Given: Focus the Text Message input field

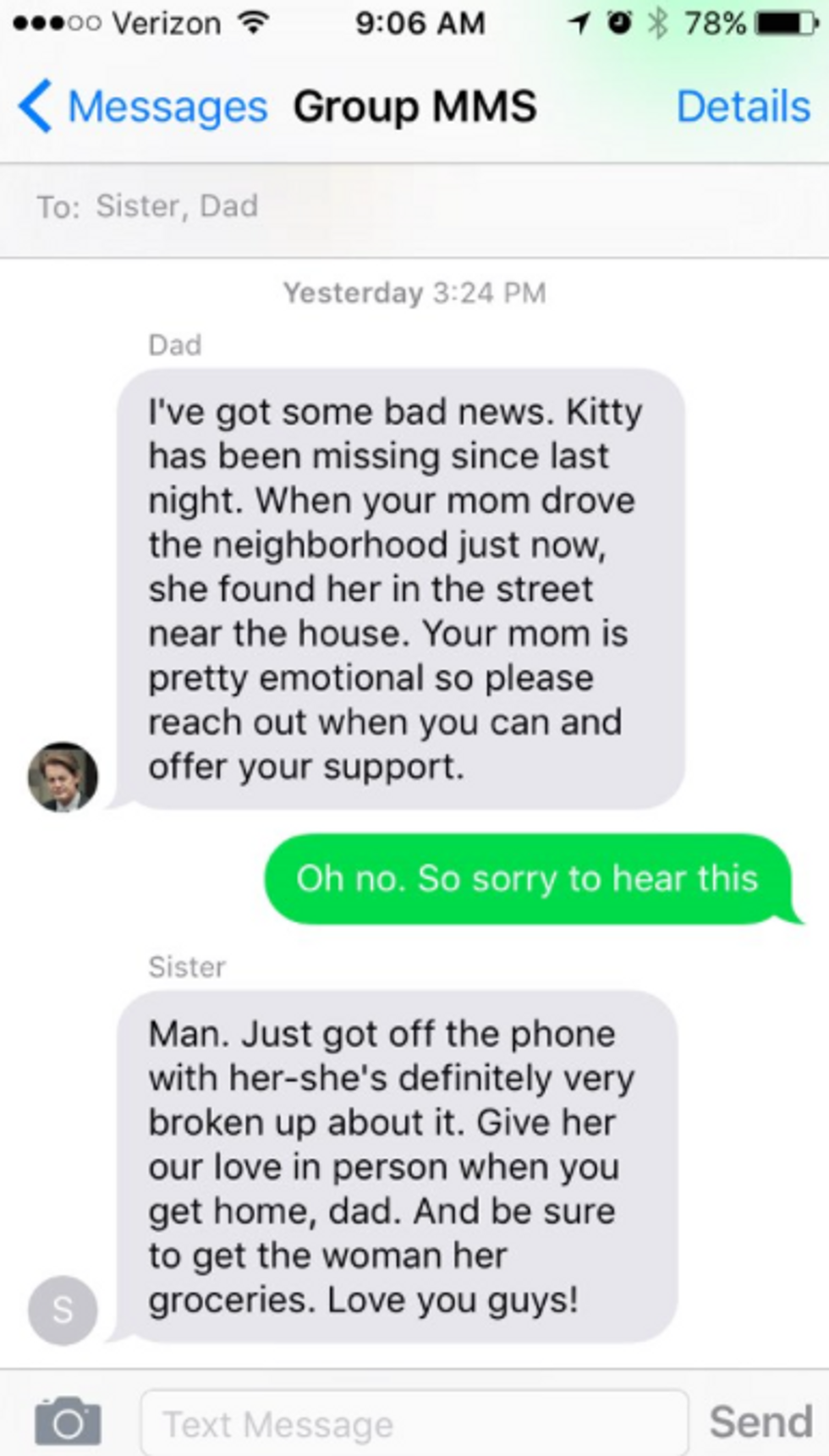Looking at the screenshot, I should (414, 1423).
